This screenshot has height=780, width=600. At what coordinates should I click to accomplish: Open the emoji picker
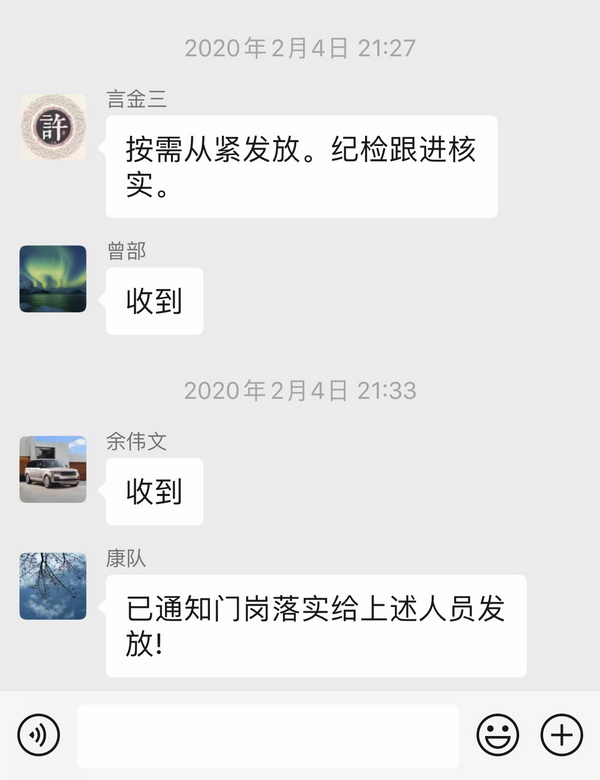pos(496,736)
